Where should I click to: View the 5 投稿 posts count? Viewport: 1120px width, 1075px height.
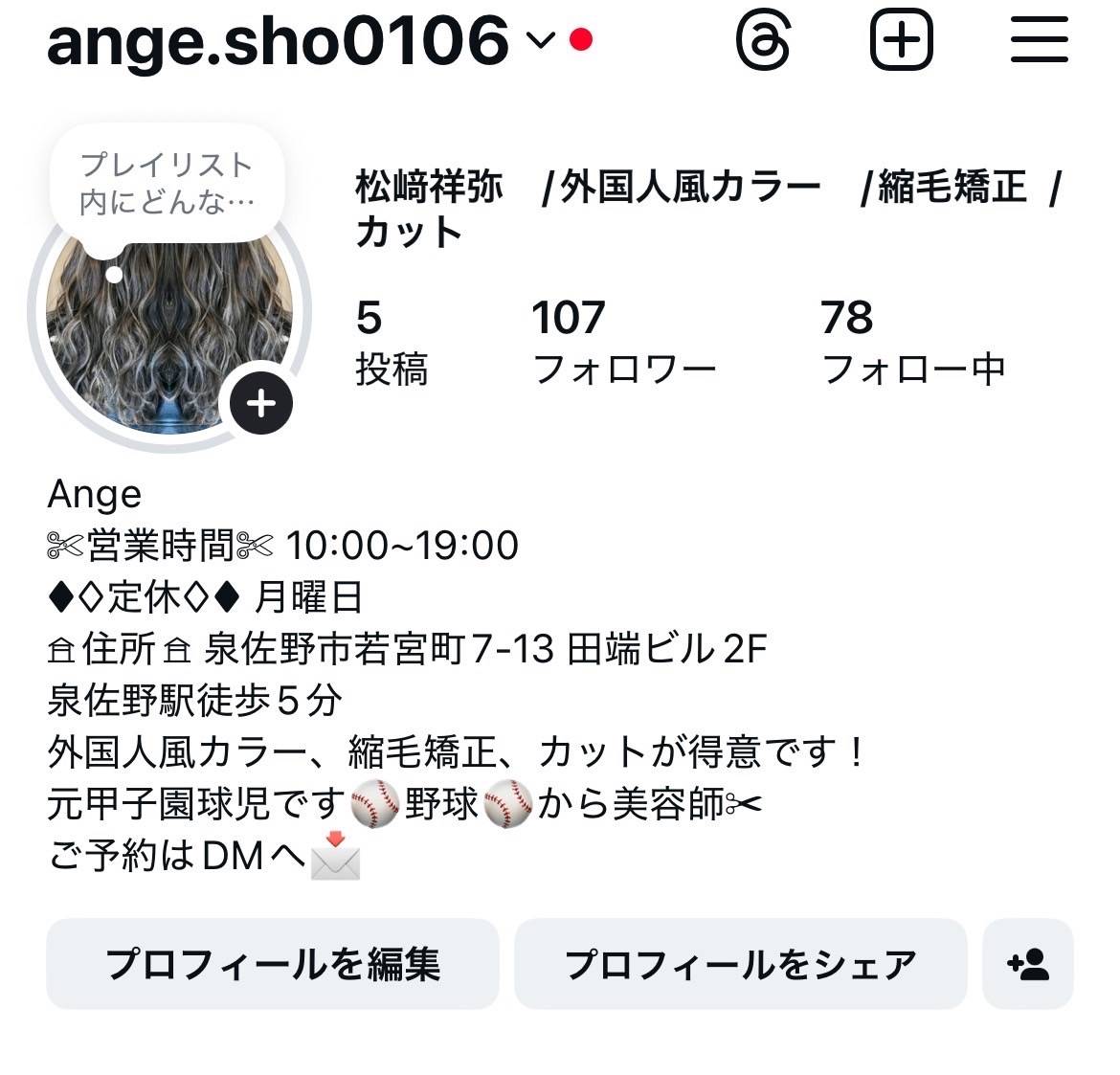391,342
